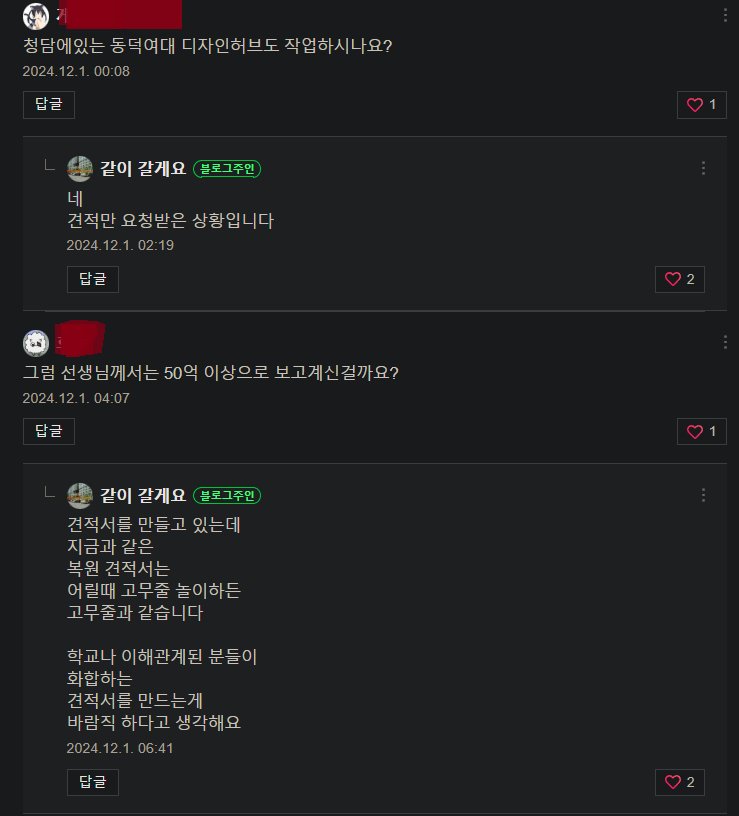Like the 00:08 comment about 디자인허브
739x816 pixels.
(x=701, y=104)
